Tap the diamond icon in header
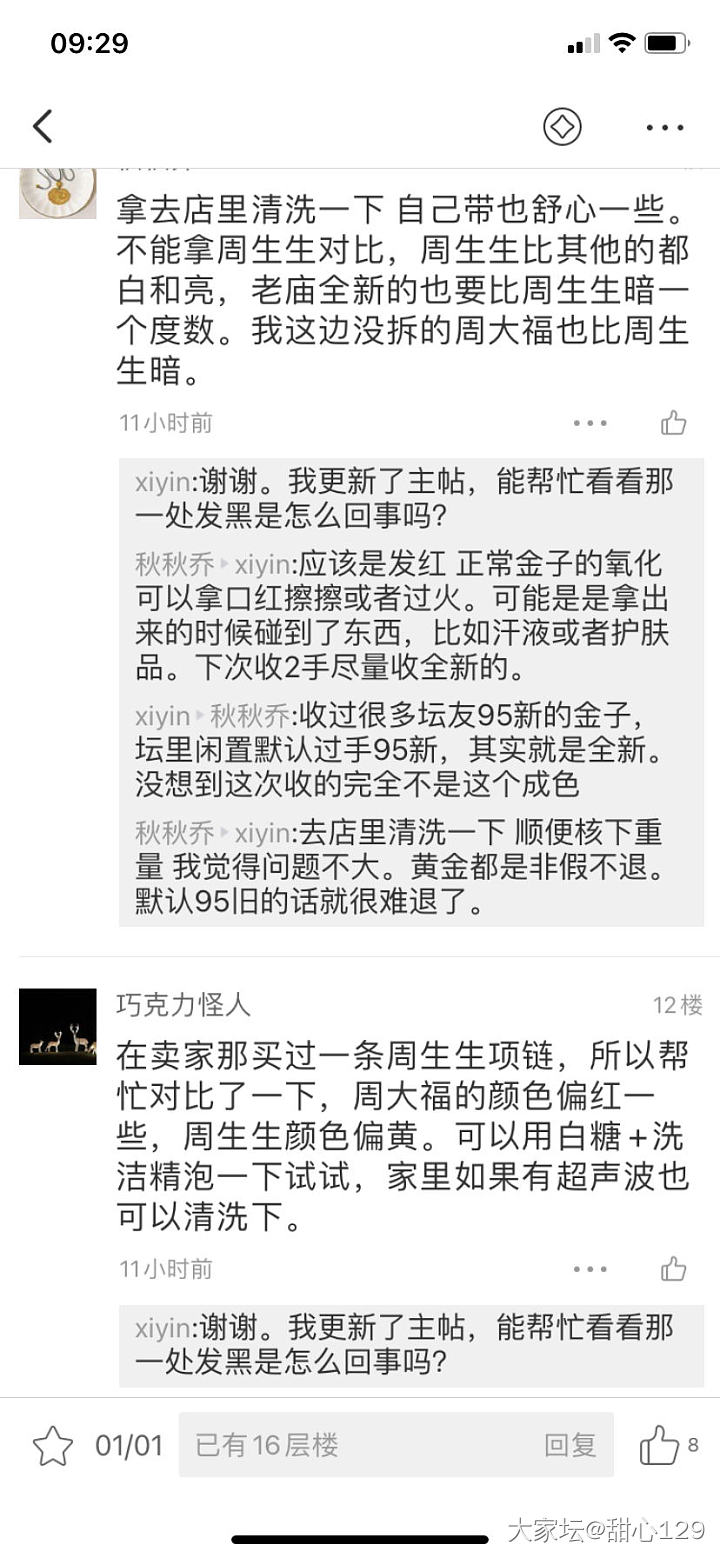 562,127
